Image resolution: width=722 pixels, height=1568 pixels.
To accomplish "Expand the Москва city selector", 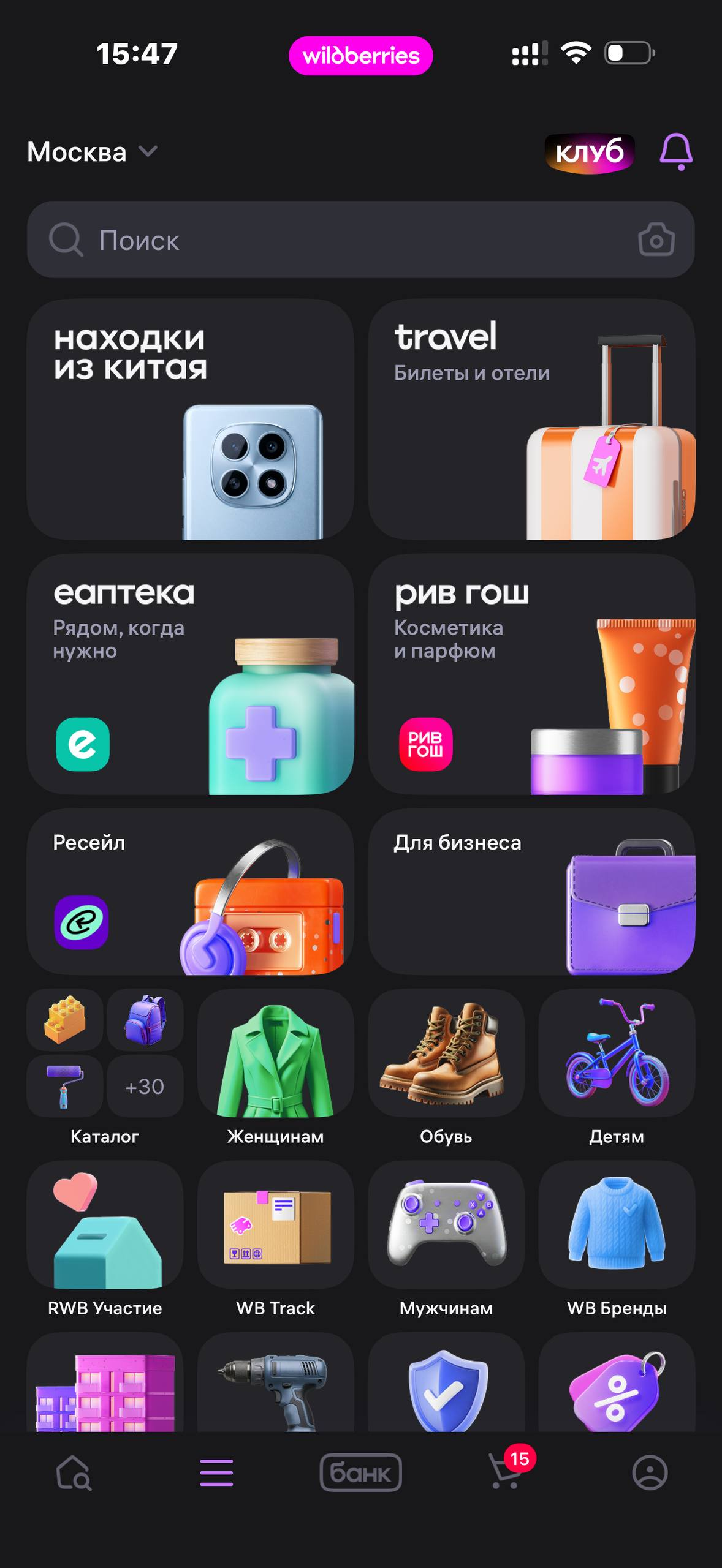I will coord(93,151).
